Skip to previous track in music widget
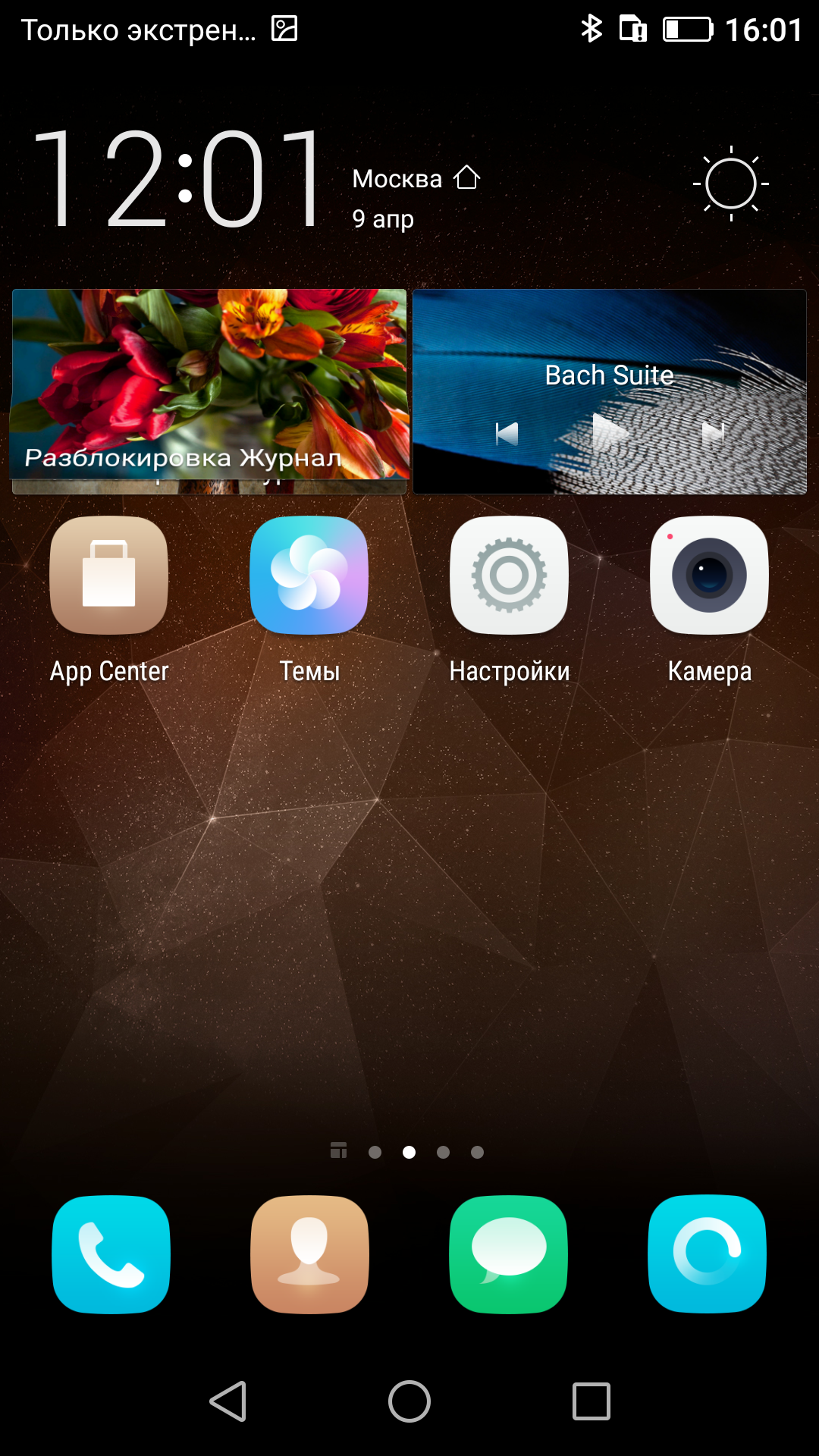The width and height of the screenshot is (819, 1456). coord(507,434)
